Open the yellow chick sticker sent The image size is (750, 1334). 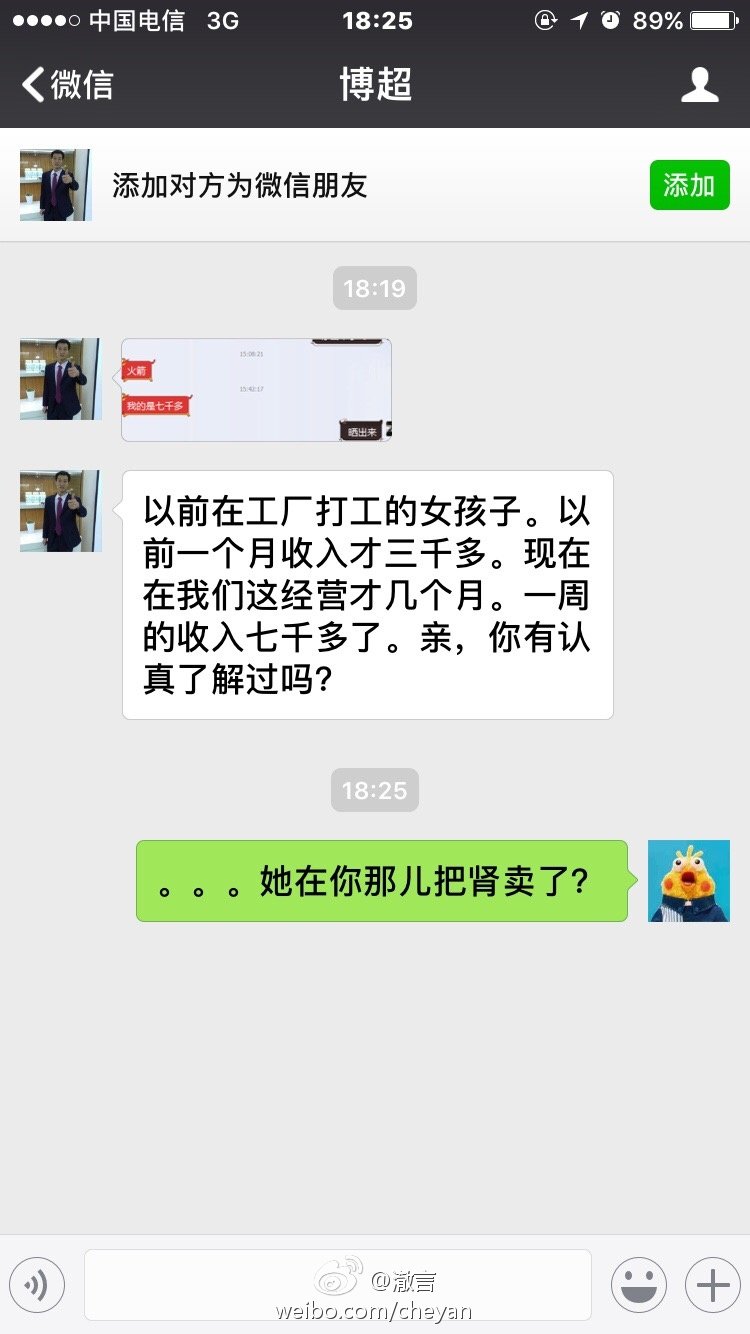click(689, 881)
